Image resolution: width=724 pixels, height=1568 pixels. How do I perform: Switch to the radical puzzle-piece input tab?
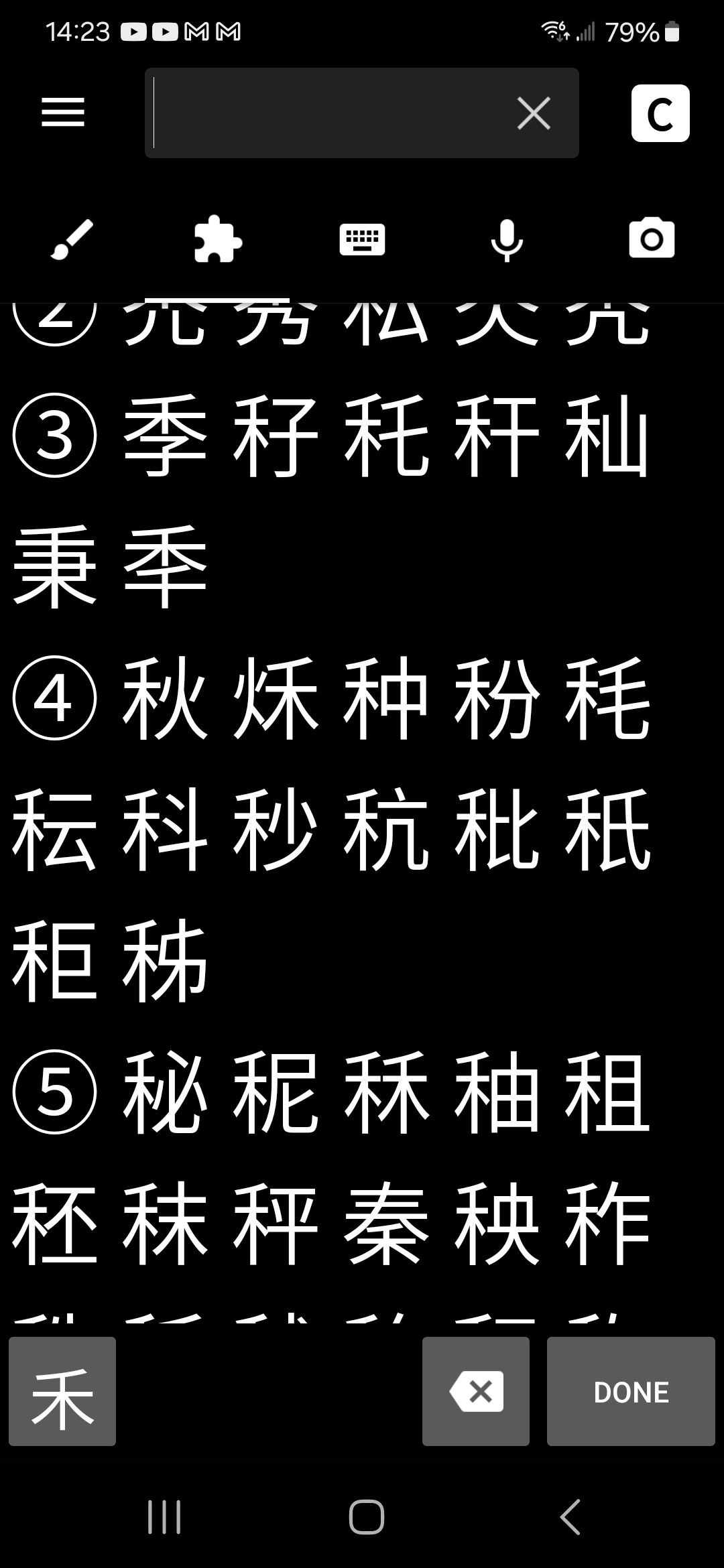coord(217,239)
